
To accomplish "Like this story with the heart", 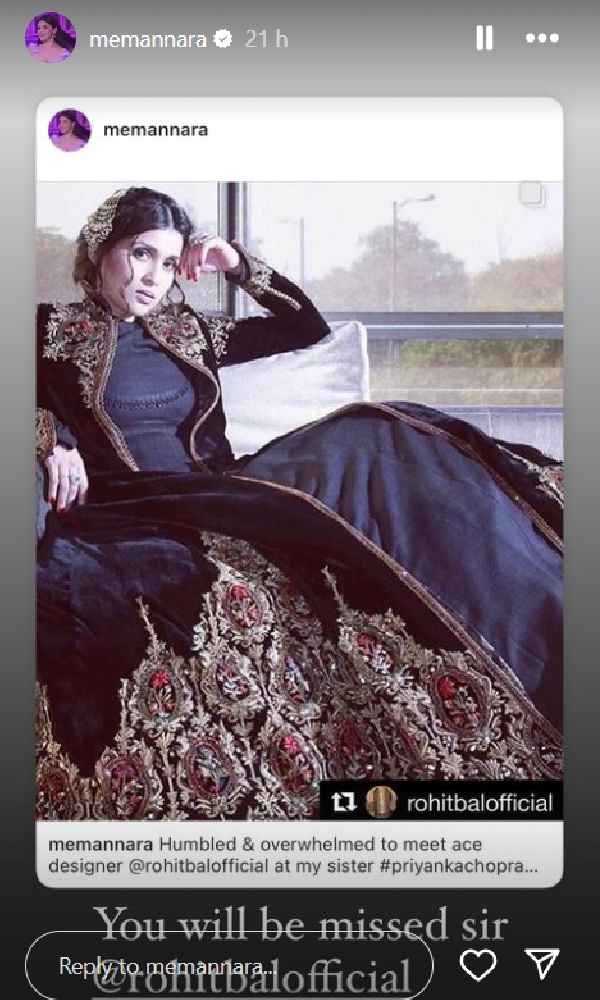I will pyautogui.click(x=478, y=966).
